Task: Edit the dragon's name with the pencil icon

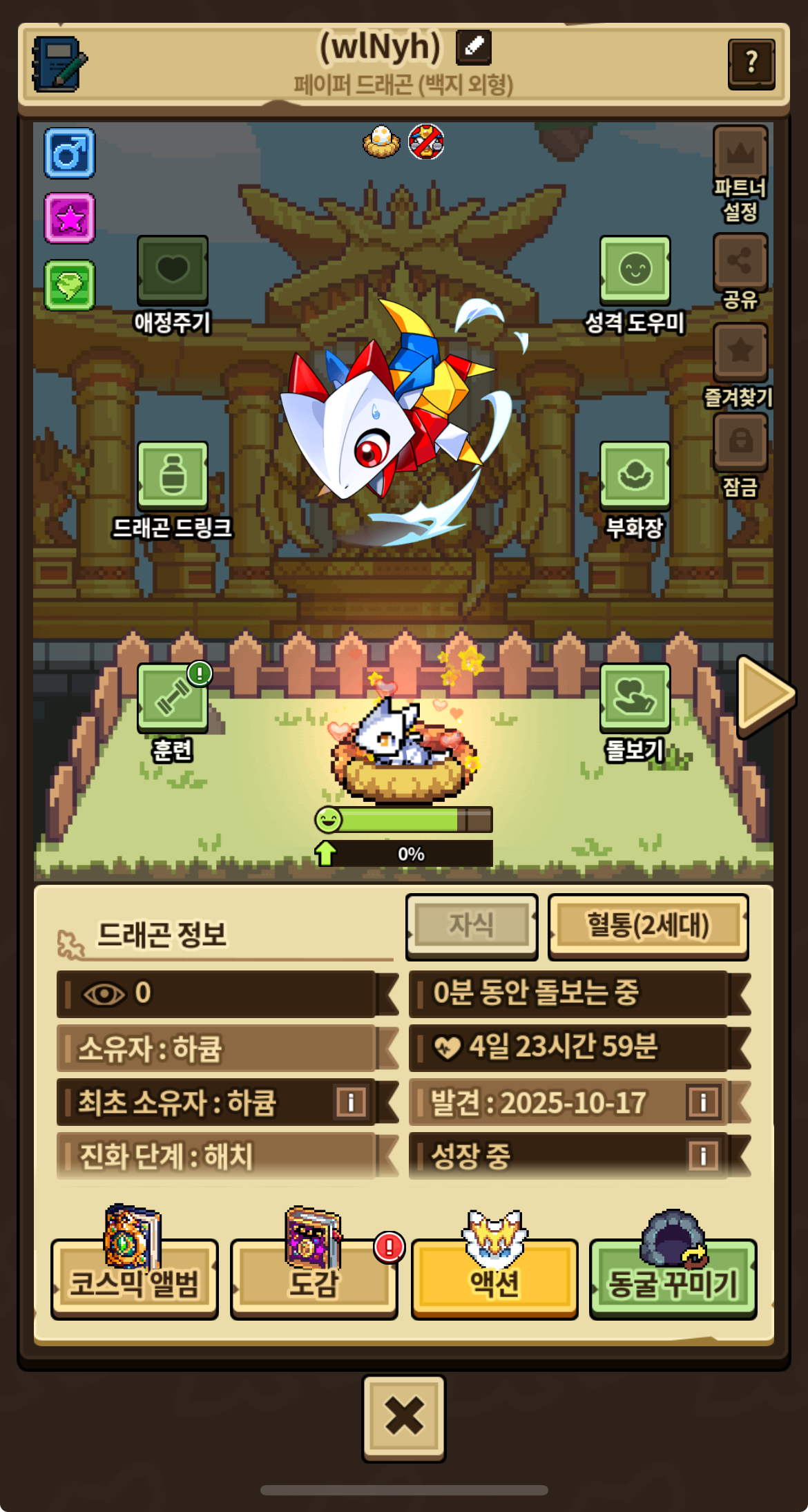Action: click(474, 47)
